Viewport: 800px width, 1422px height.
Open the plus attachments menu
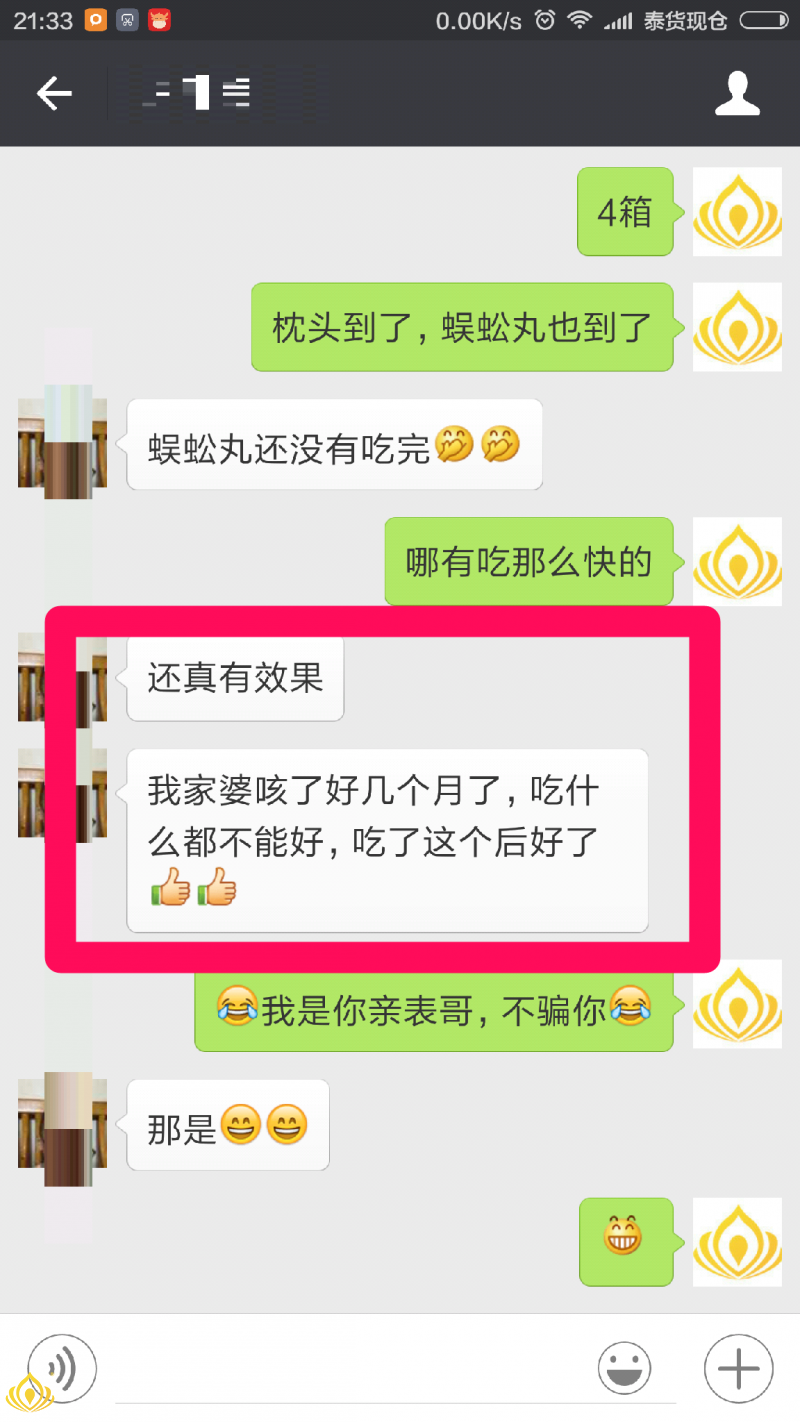(738, 1368)
